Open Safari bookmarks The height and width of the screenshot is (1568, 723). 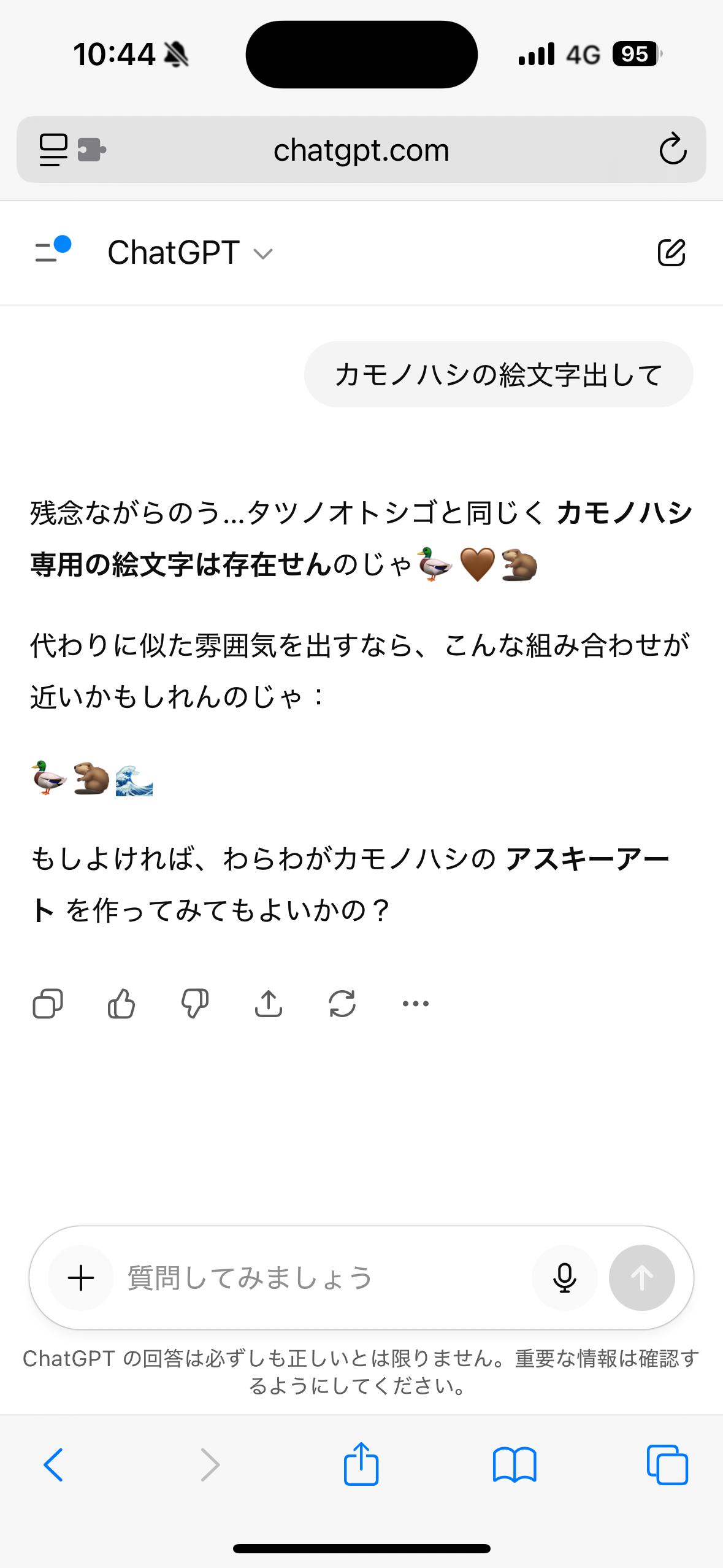tap(515, 1465)
